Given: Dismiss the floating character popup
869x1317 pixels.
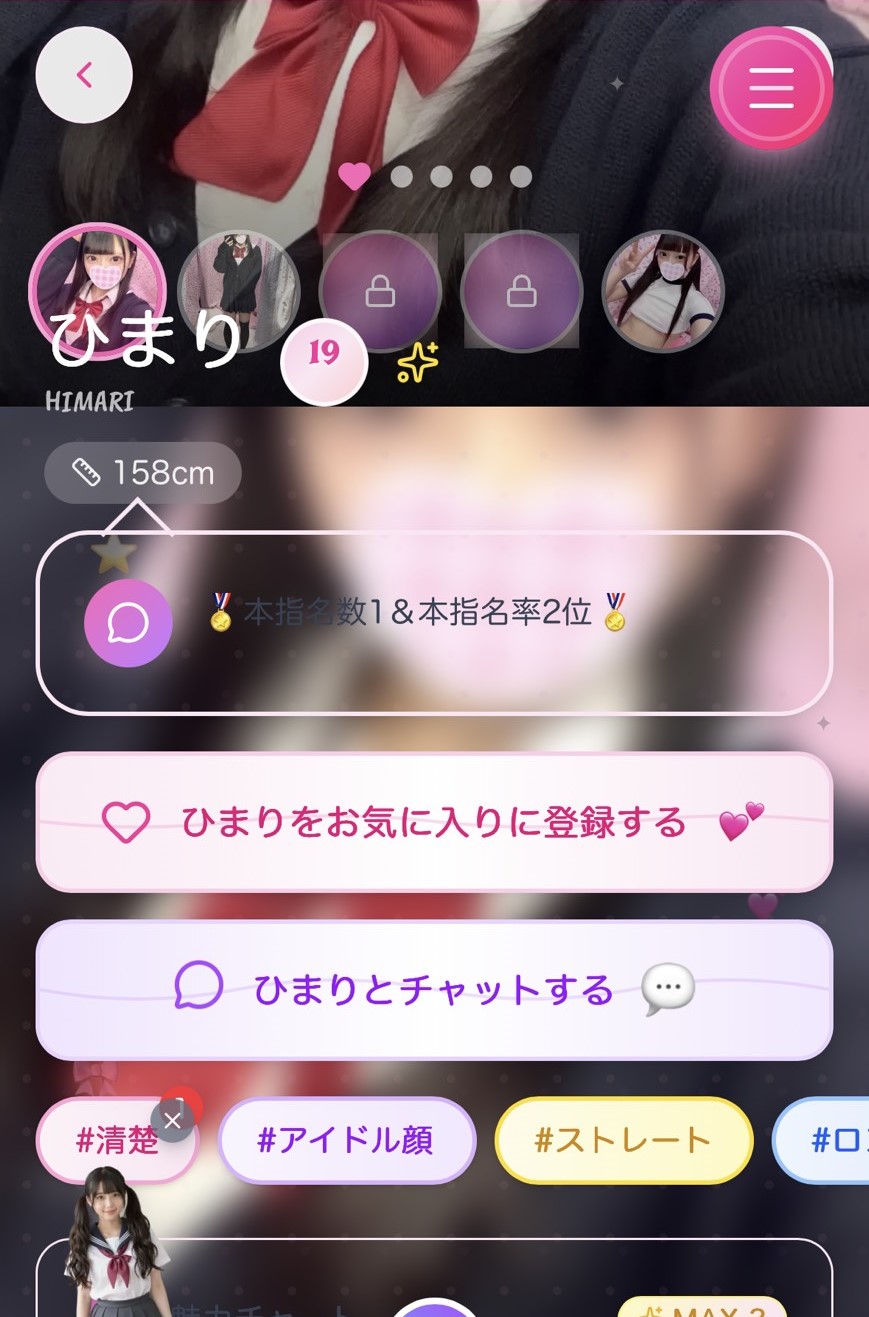Looking at the screenshot, I should tap(173, 1120).
